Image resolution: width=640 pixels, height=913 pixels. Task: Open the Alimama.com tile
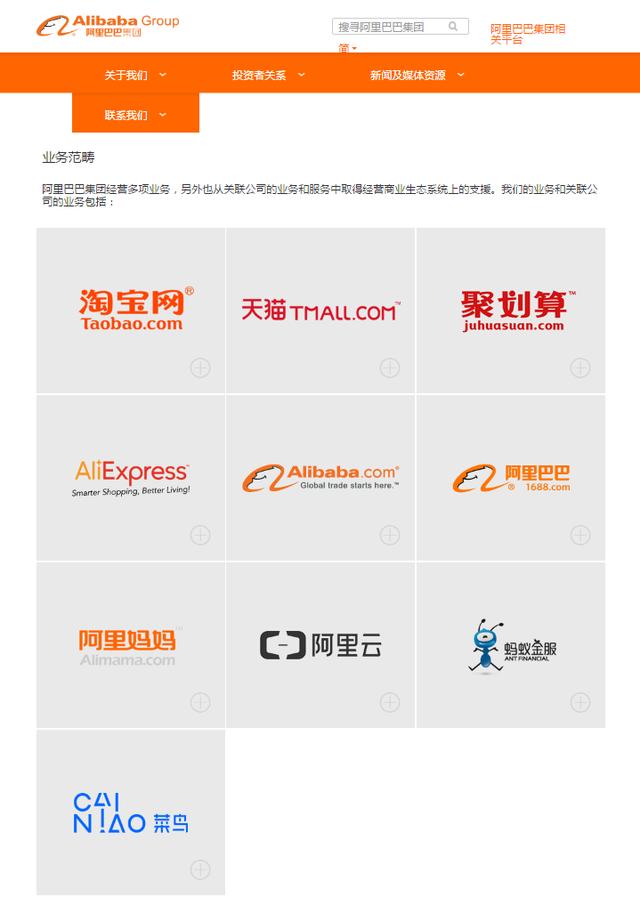[x=131, y=645]
